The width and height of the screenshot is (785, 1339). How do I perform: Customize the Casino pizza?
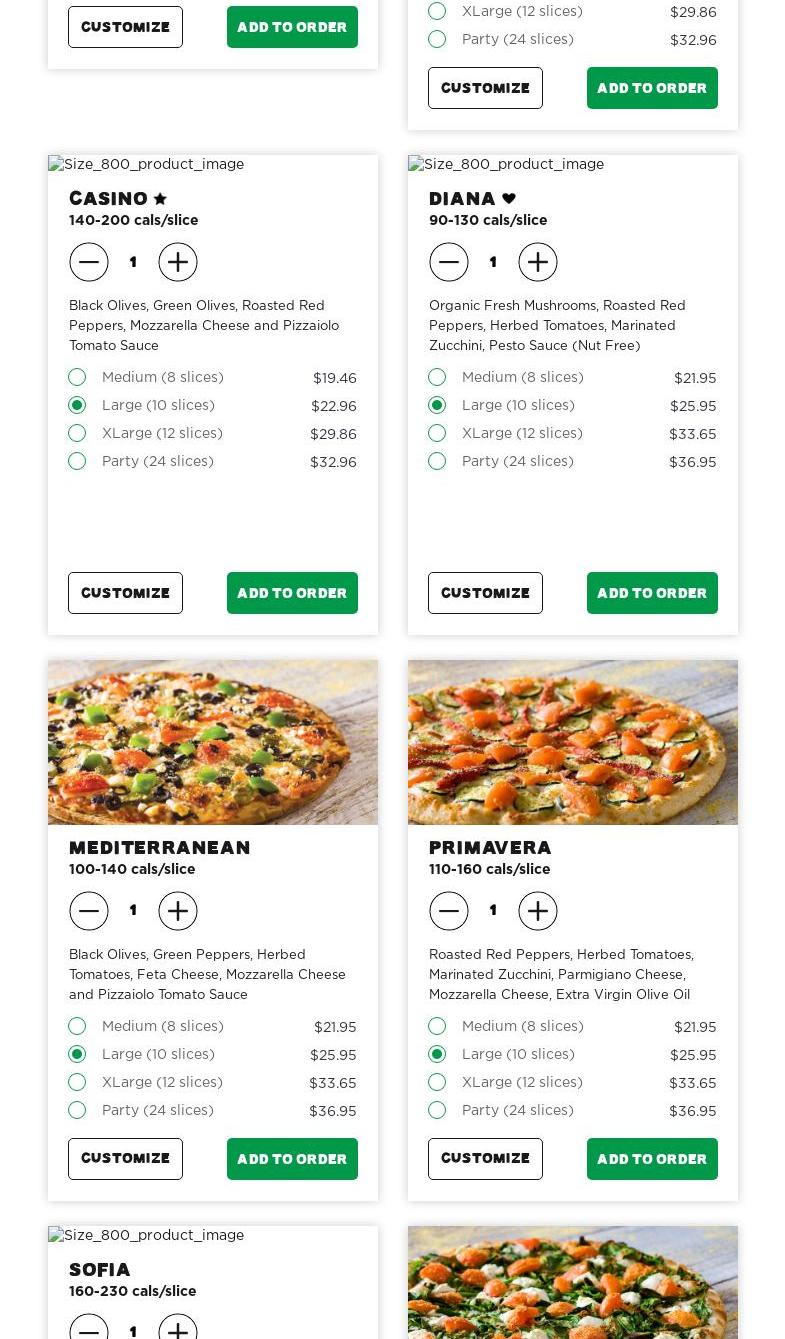(x=125, y=593)
